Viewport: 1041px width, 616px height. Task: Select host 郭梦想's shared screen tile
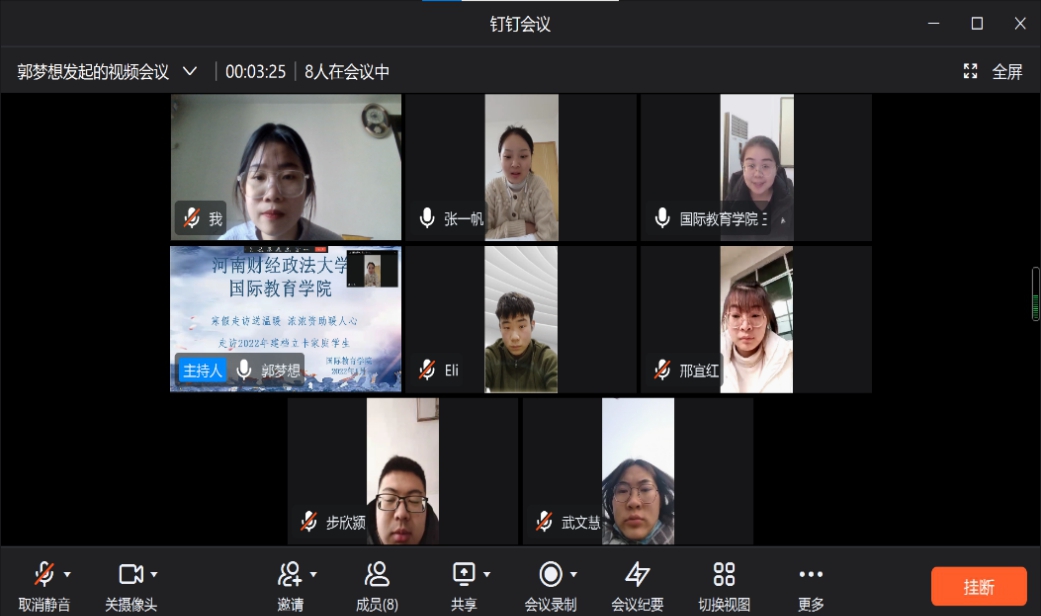(285, 318)
